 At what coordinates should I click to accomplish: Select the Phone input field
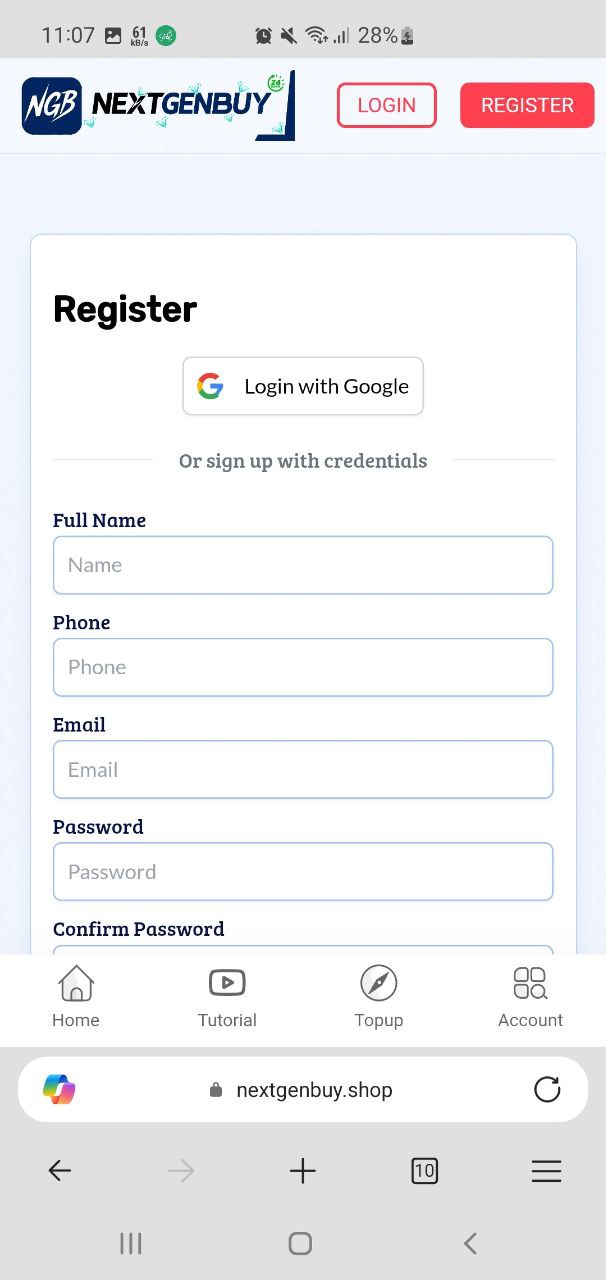coord(303,667)
